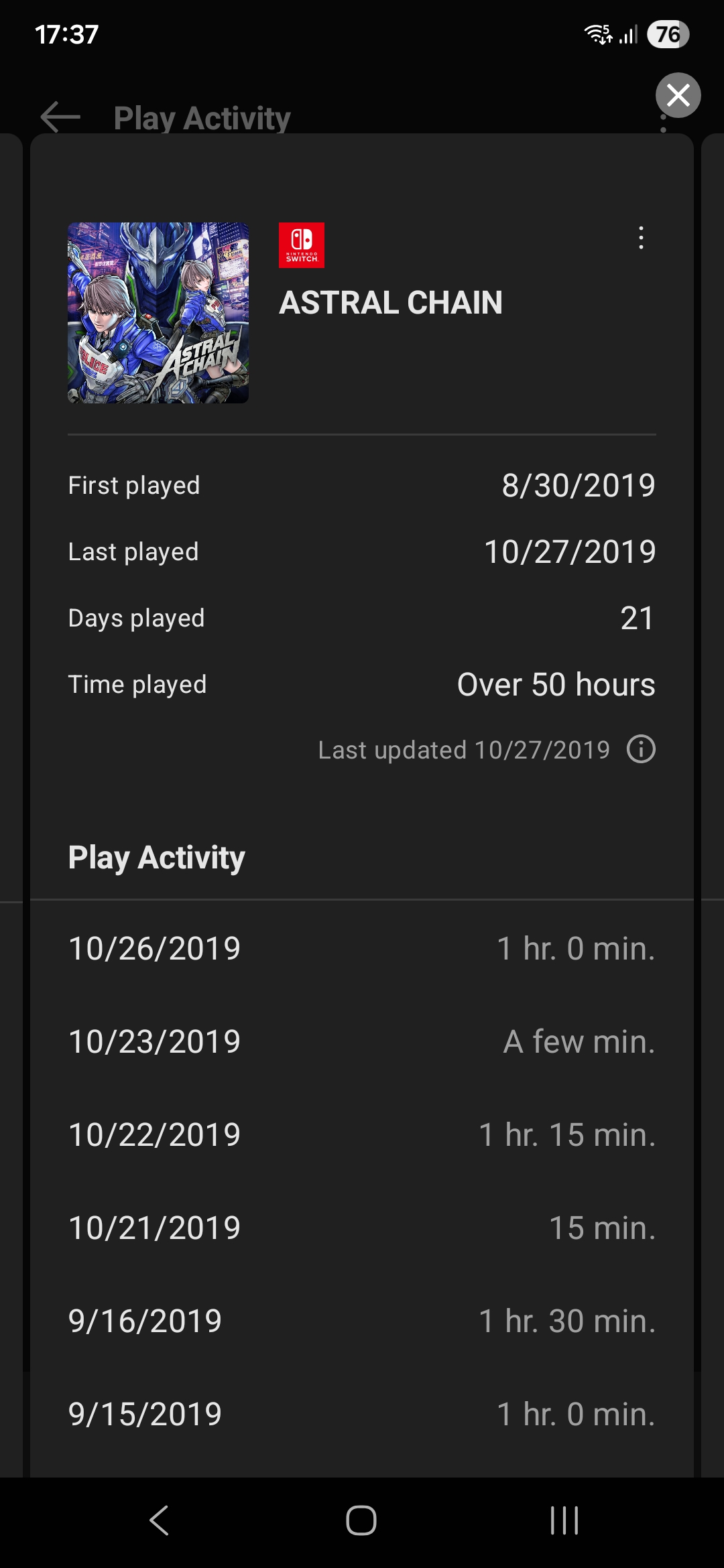Show info about the last updated date
This screenshot has width=724, height=1568.
641,749
